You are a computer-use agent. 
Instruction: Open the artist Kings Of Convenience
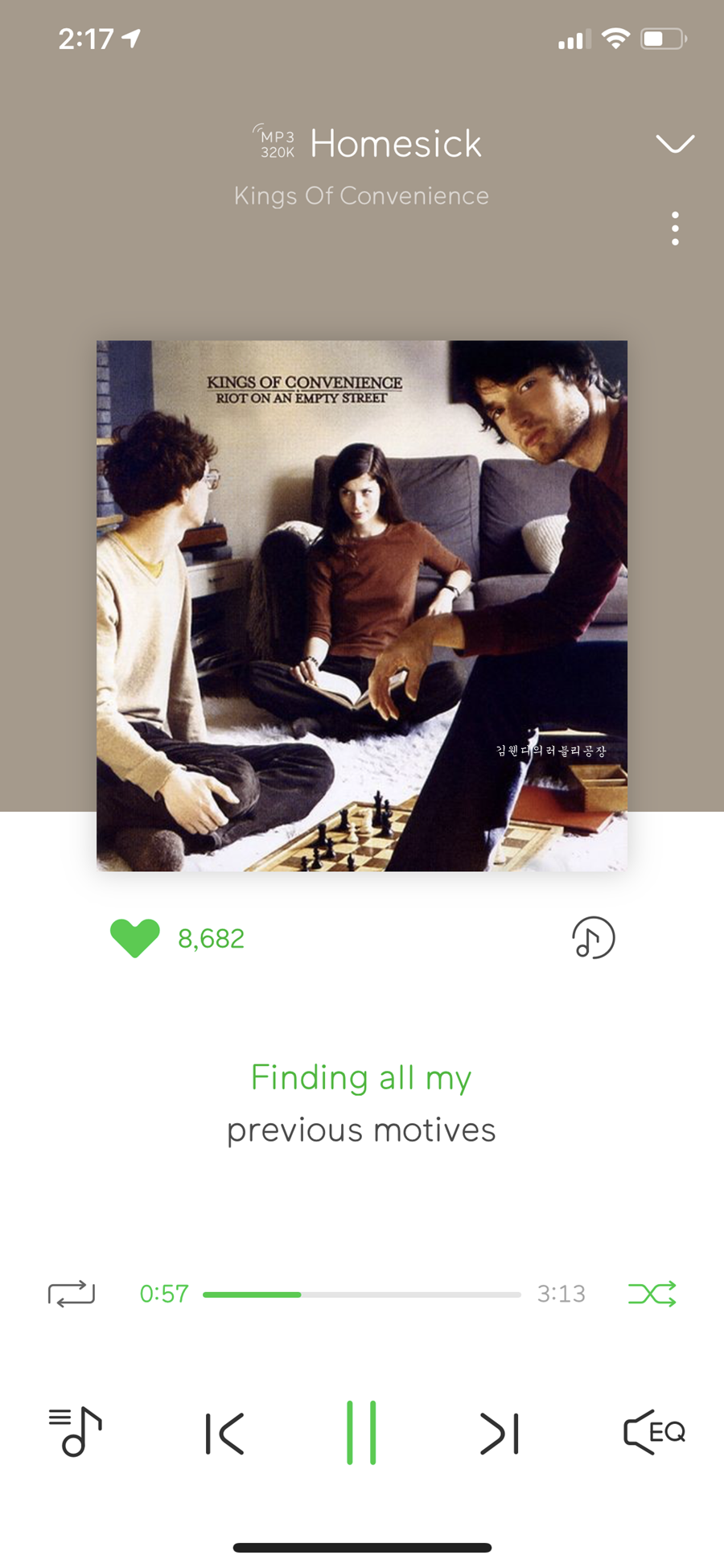361,195
